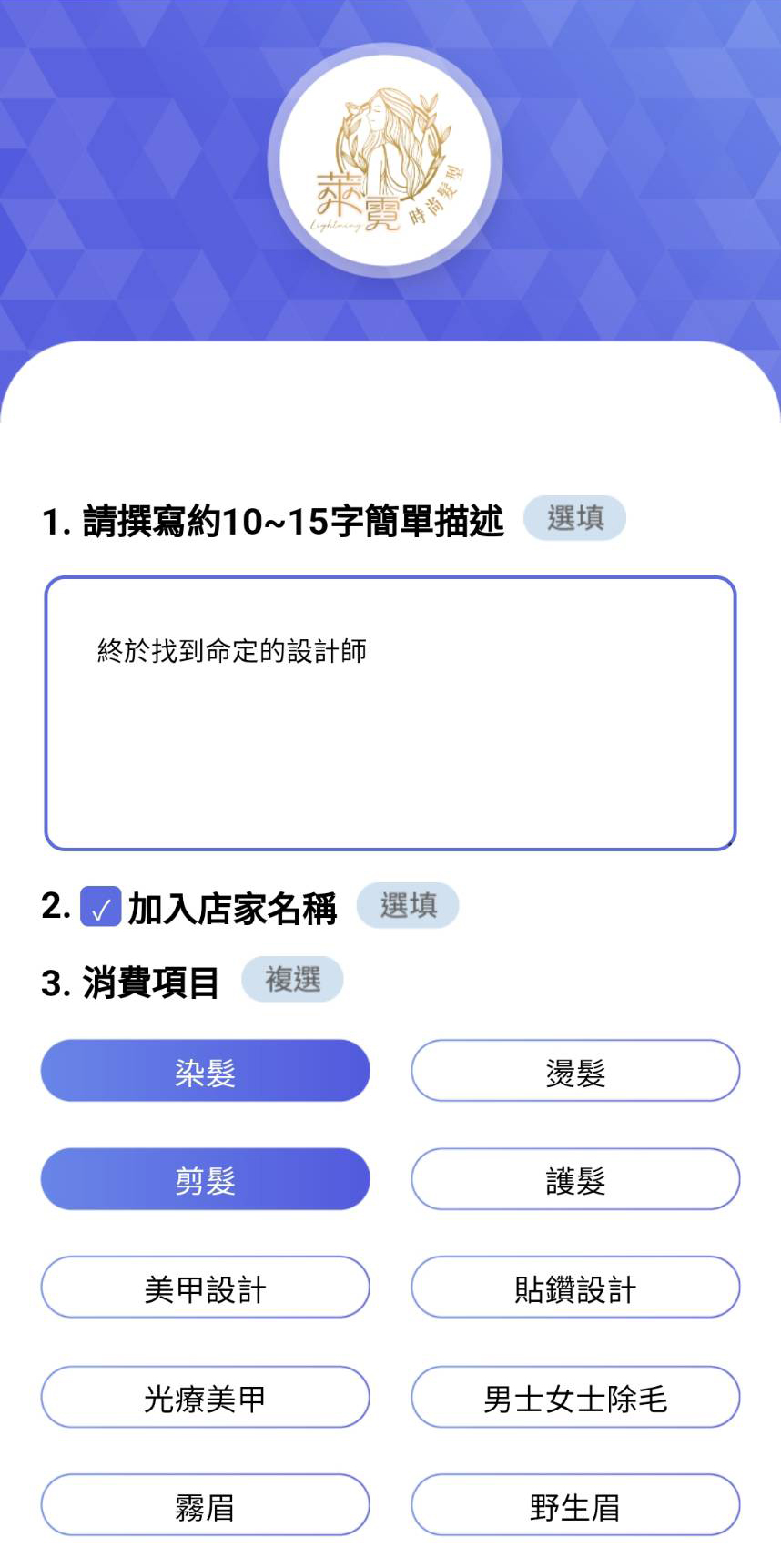Tap the short description text box
781x1568 pixels.
tap(390, 713)
